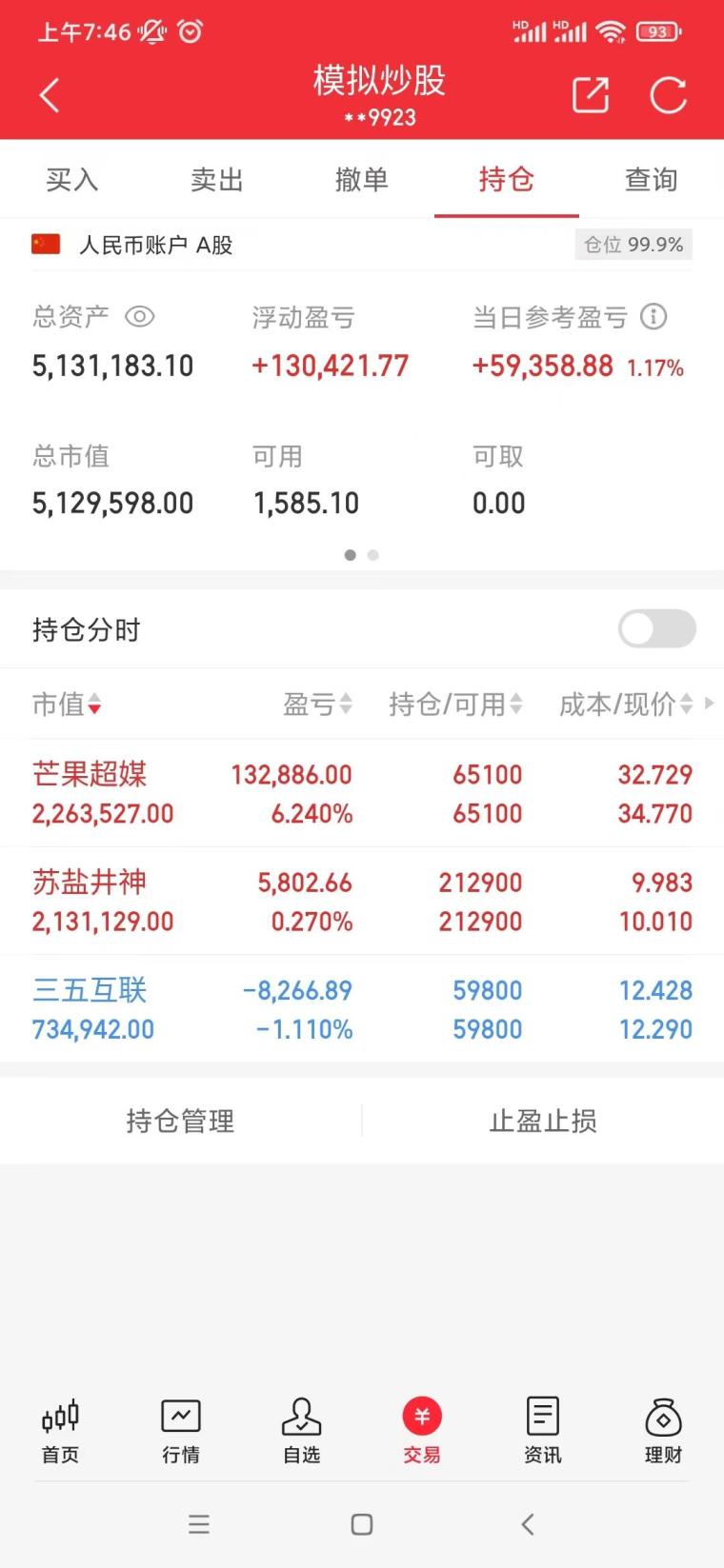Sort holdings by 盈亏
This screenshot has width=724, height=1568.
click(317, 704)
